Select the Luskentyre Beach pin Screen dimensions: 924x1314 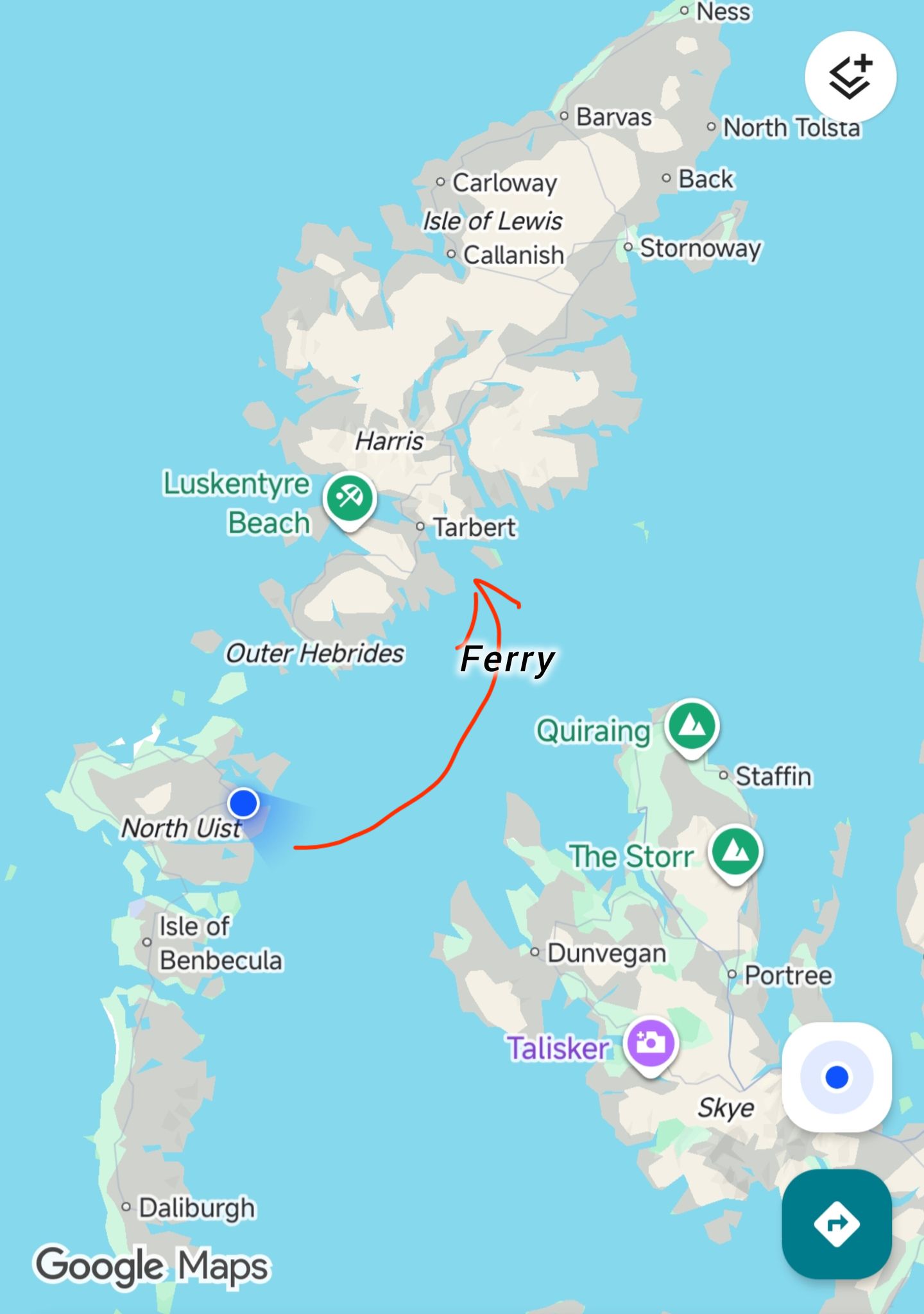pos(350,500)
